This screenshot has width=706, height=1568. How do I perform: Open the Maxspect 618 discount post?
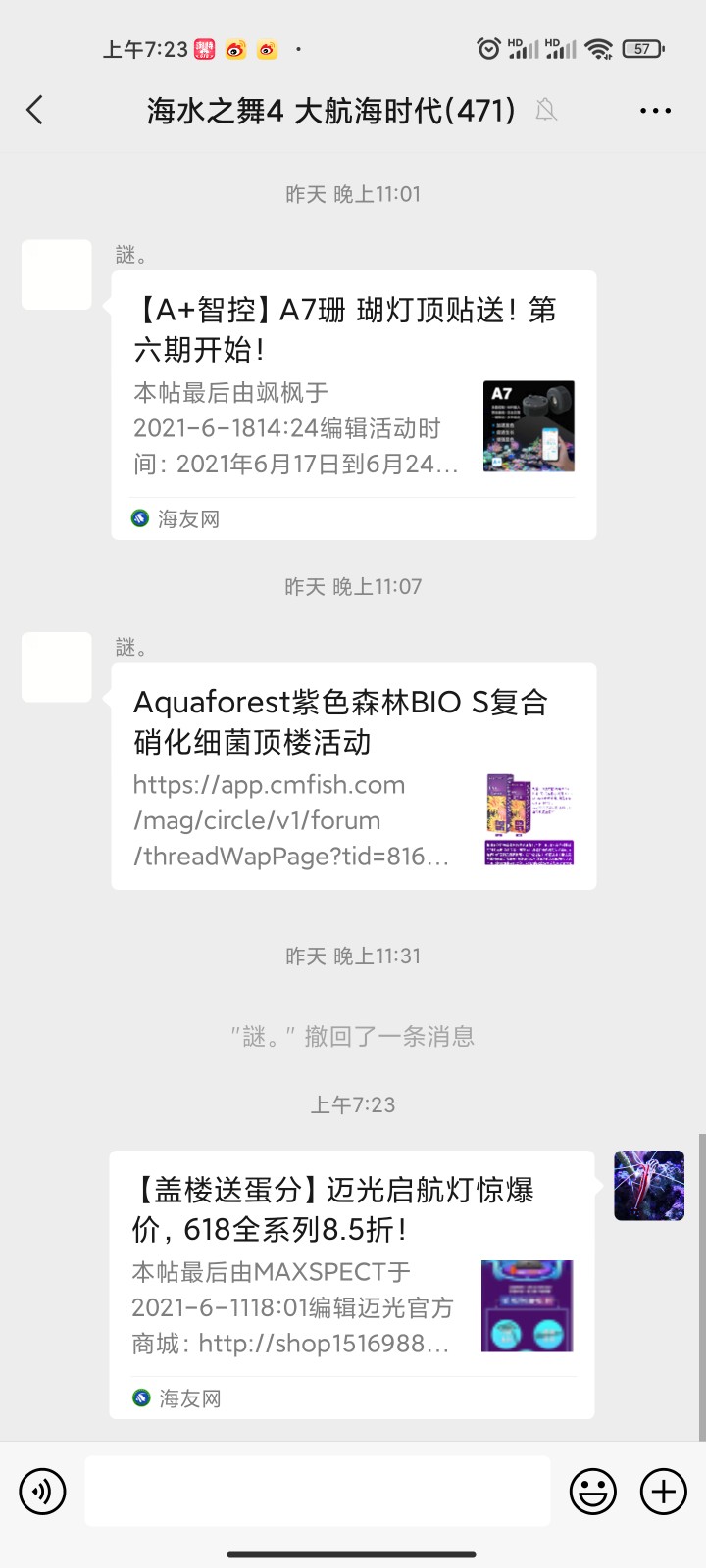tap(351, 1284)
